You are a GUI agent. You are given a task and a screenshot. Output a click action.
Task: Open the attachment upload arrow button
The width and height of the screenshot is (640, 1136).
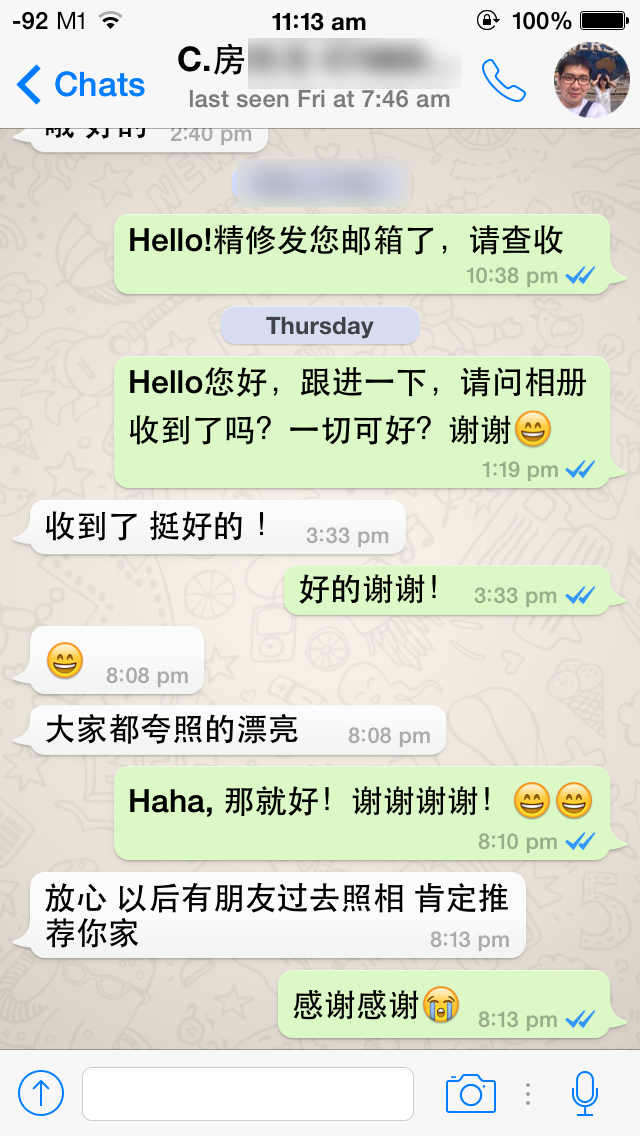coord(41,1093)
